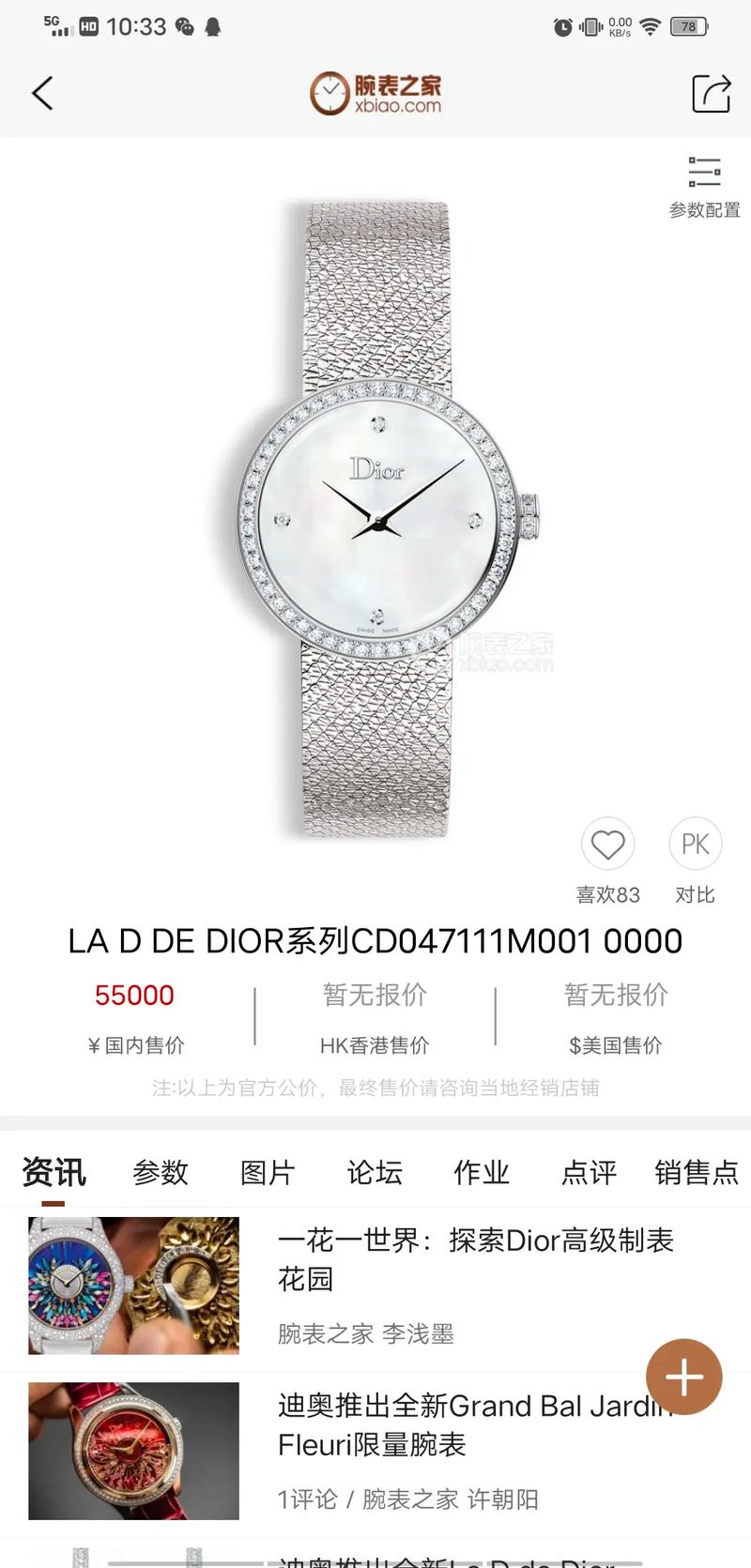Image resolution: width=751 pixels, height=1568 pixels.
Task: Open 参数配置 specifications panel
Action: [704, 187]
